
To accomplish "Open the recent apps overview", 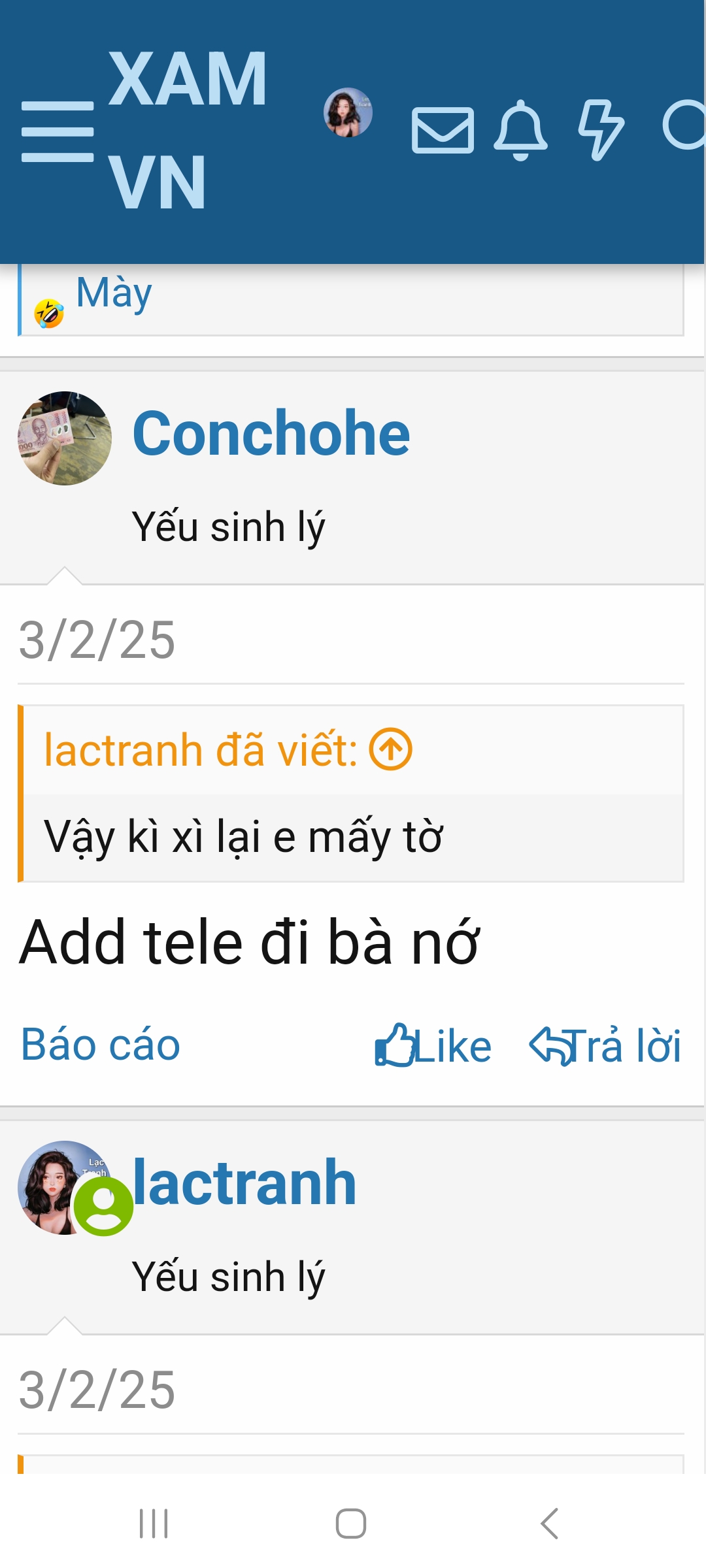I will tap(154, 1524).
